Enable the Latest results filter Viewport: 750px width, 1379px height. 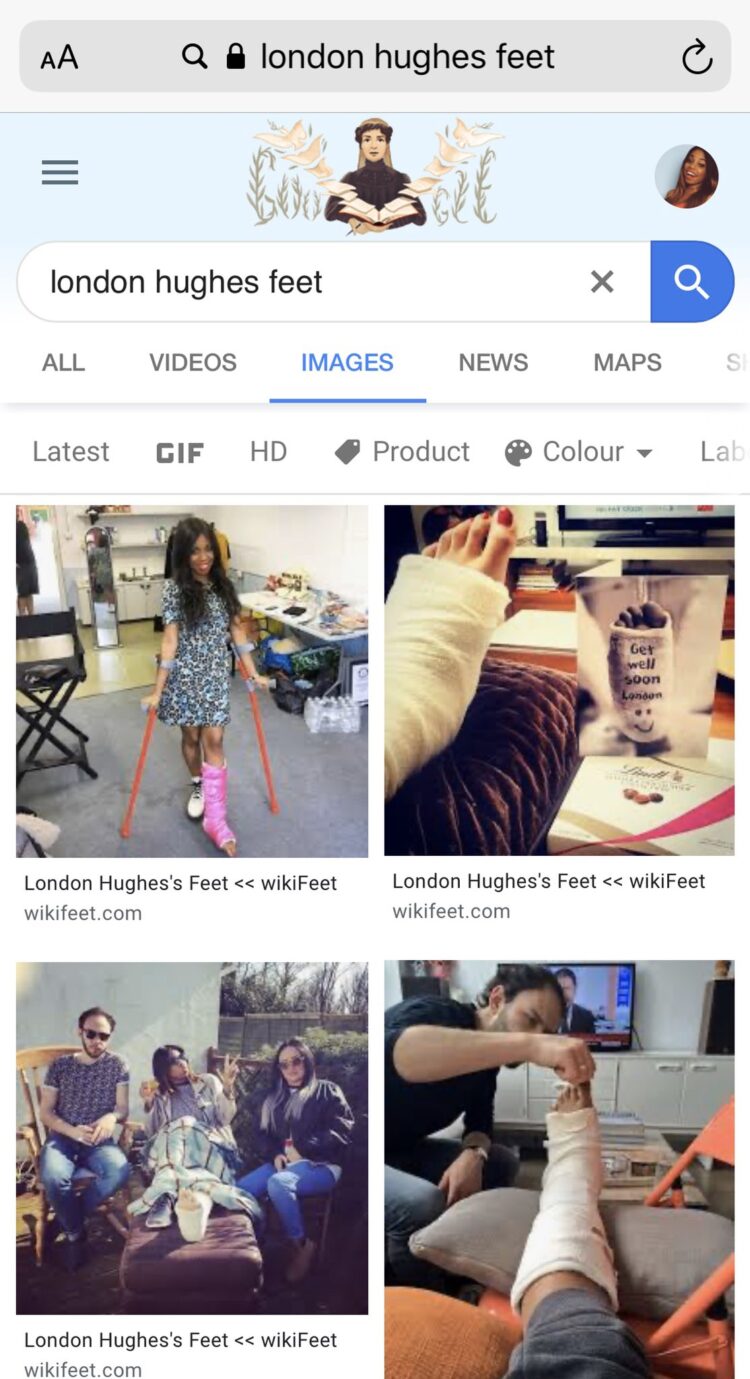pyautogui.click(x=70, y=451)
